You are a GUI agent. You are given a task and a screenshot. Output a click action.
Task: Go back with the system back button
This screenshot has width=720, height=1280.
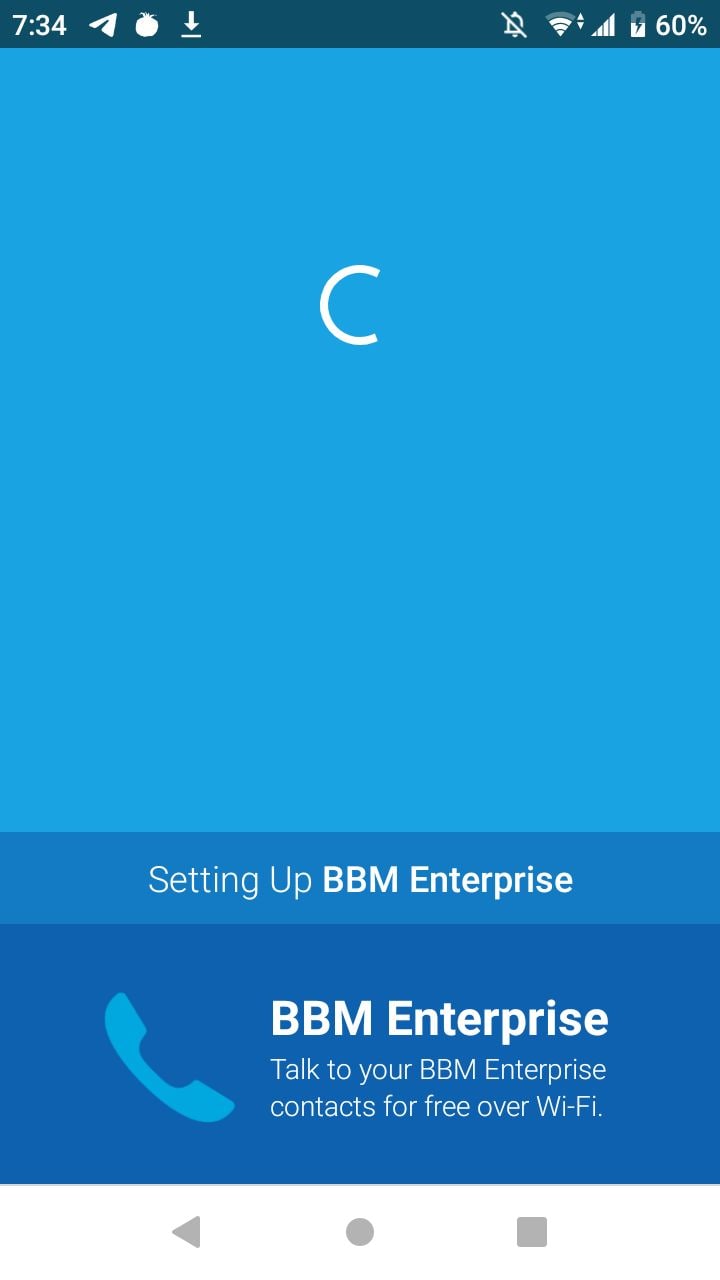[187, 1232]
